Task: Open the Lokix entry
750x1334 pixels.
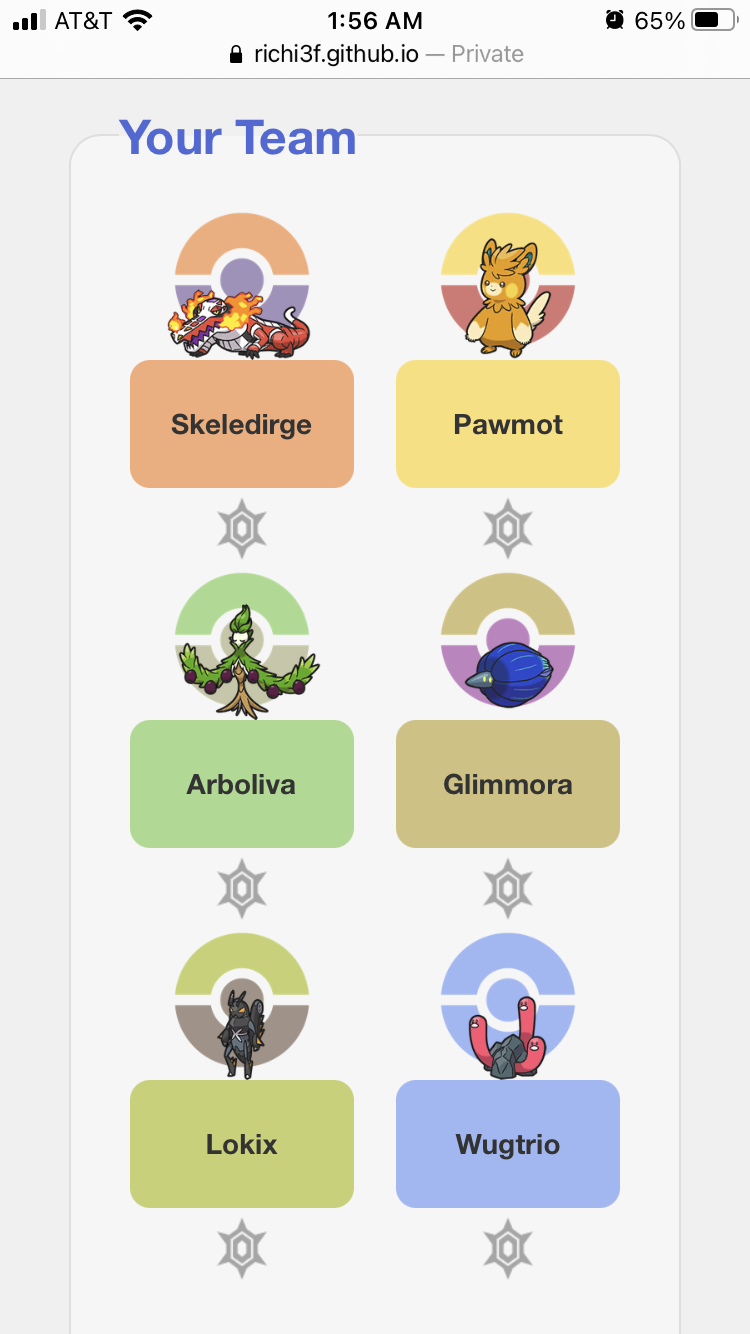Action: pyautogui.click(x=242, y=1144)
